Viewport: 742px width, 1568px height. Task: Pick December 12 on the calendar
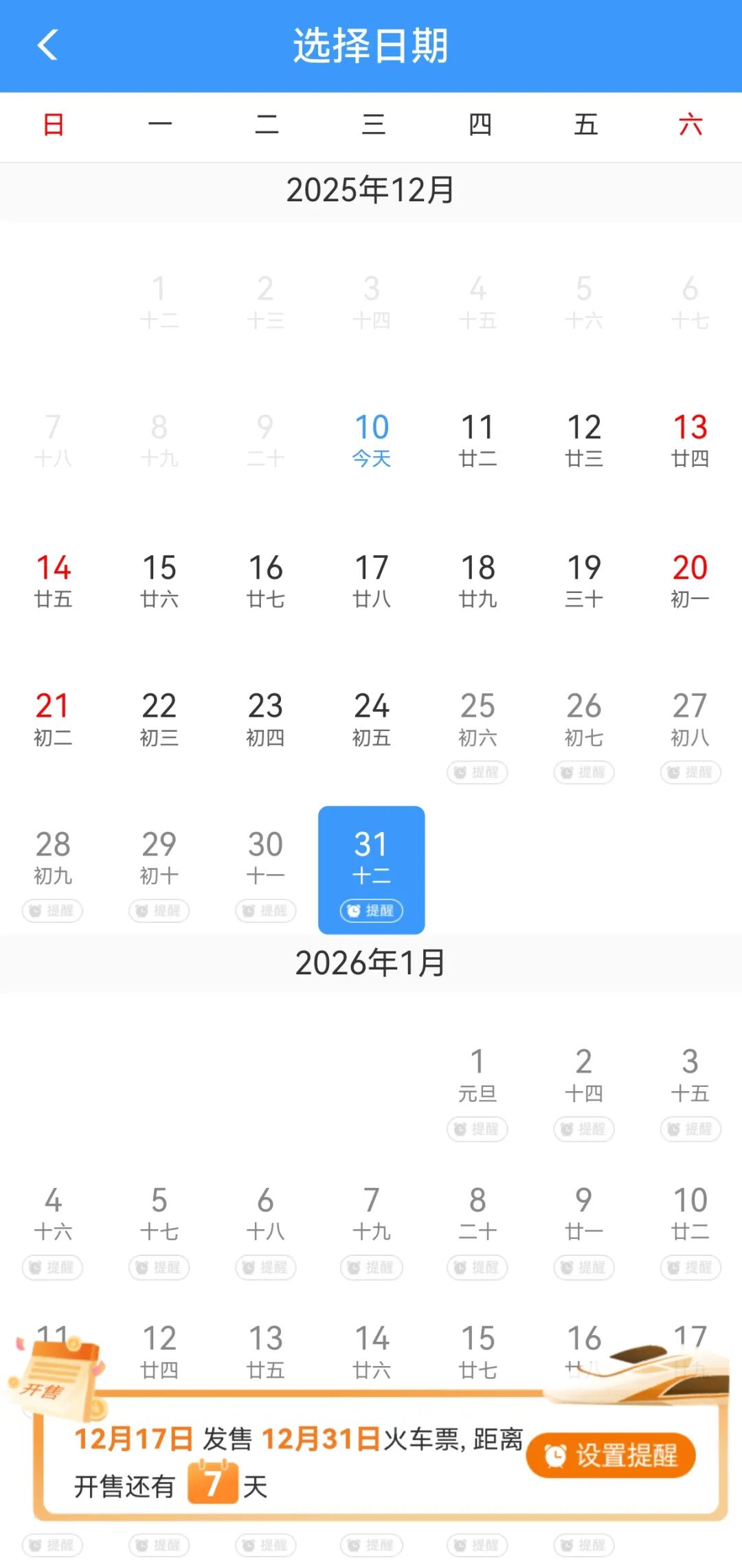[584, 440]
